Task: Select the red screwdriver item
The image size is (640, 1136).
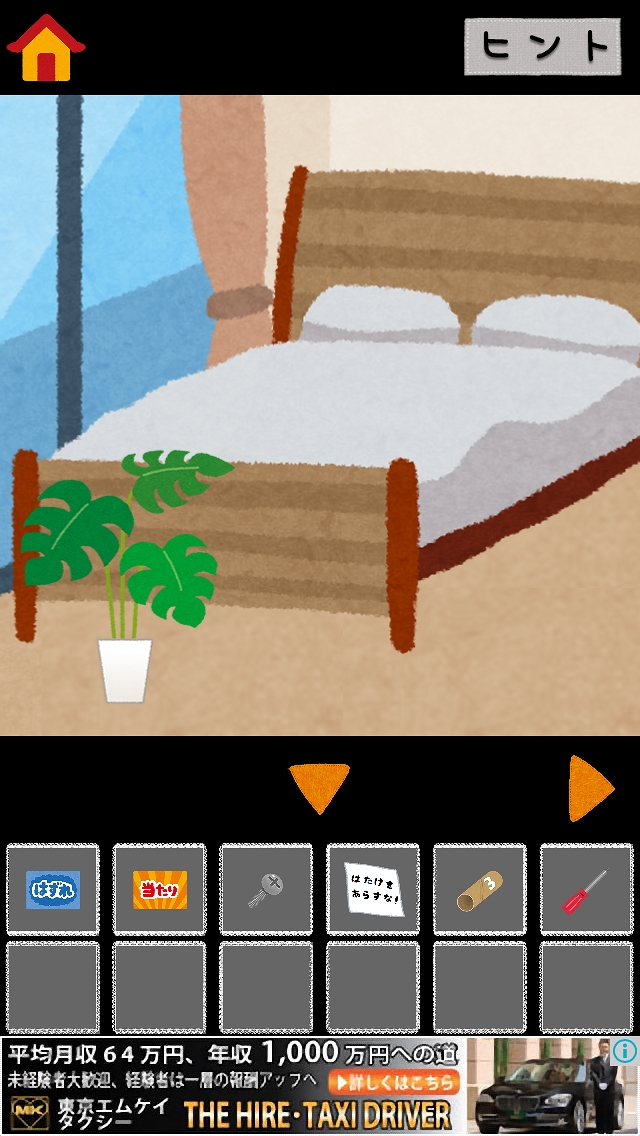Action: 586,889
